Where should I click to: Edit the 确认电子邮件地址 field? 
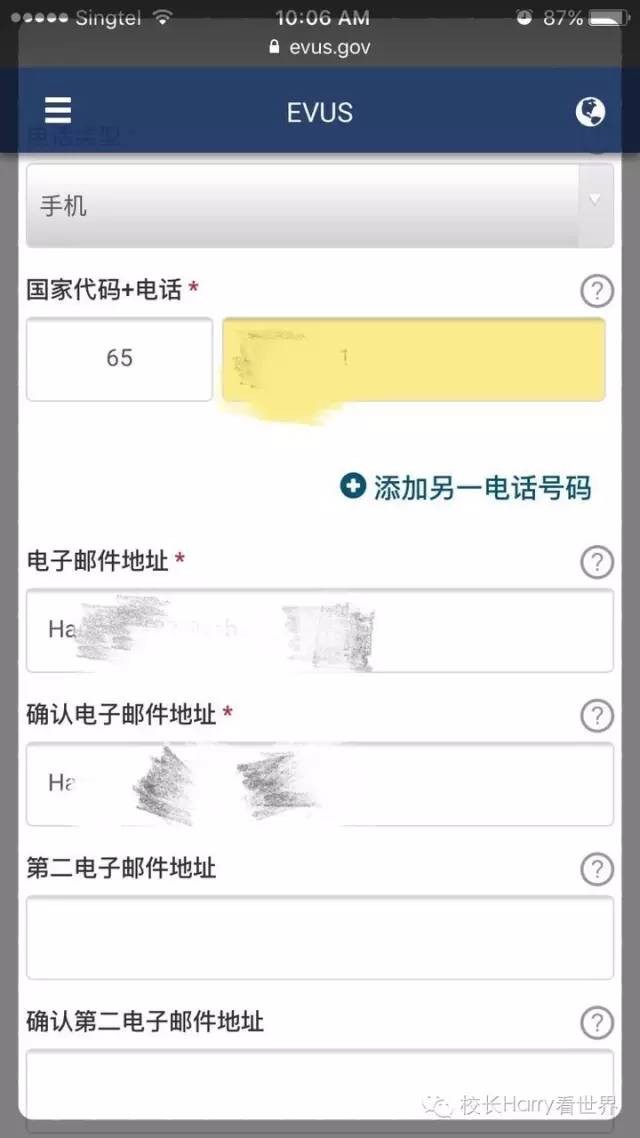[319, 784]
